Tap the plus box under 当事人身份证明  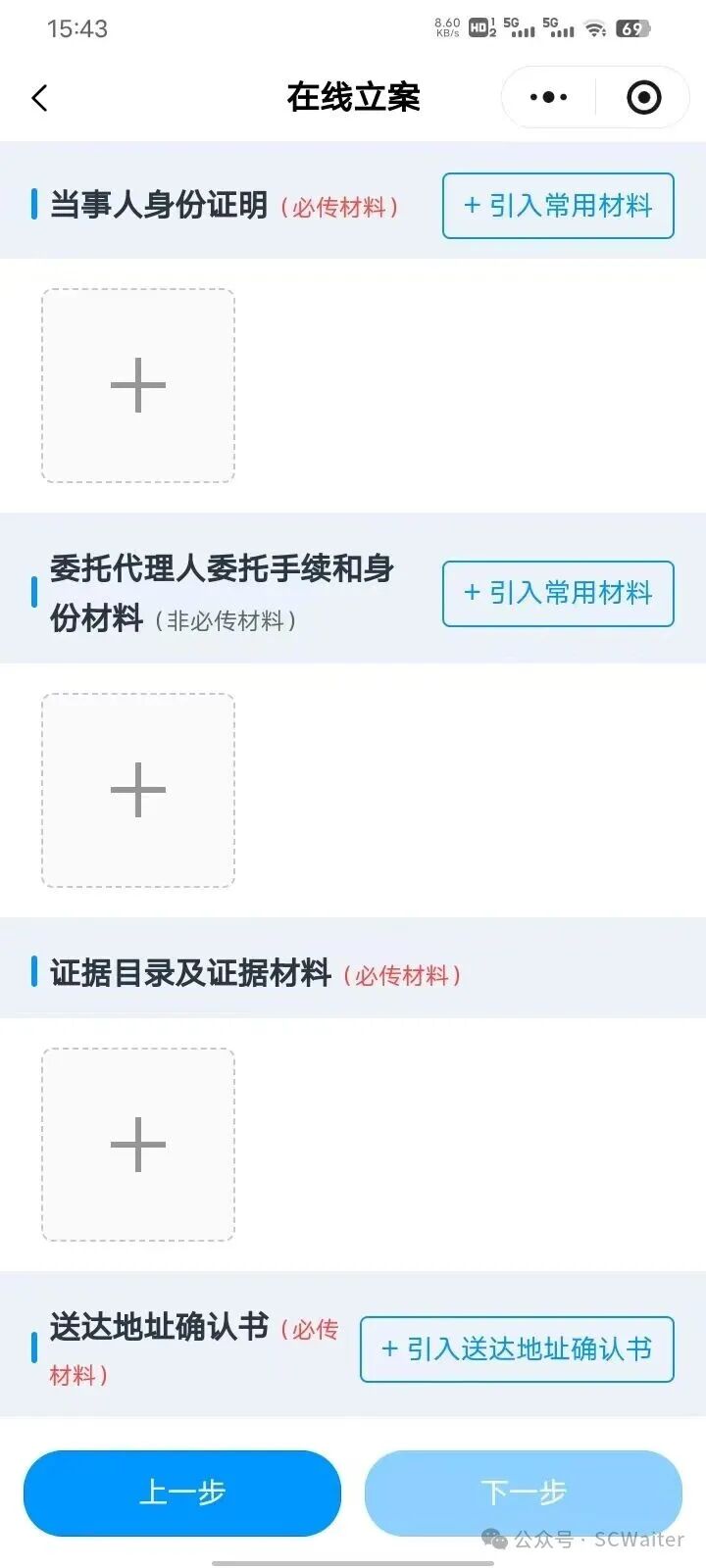[137, 385]
